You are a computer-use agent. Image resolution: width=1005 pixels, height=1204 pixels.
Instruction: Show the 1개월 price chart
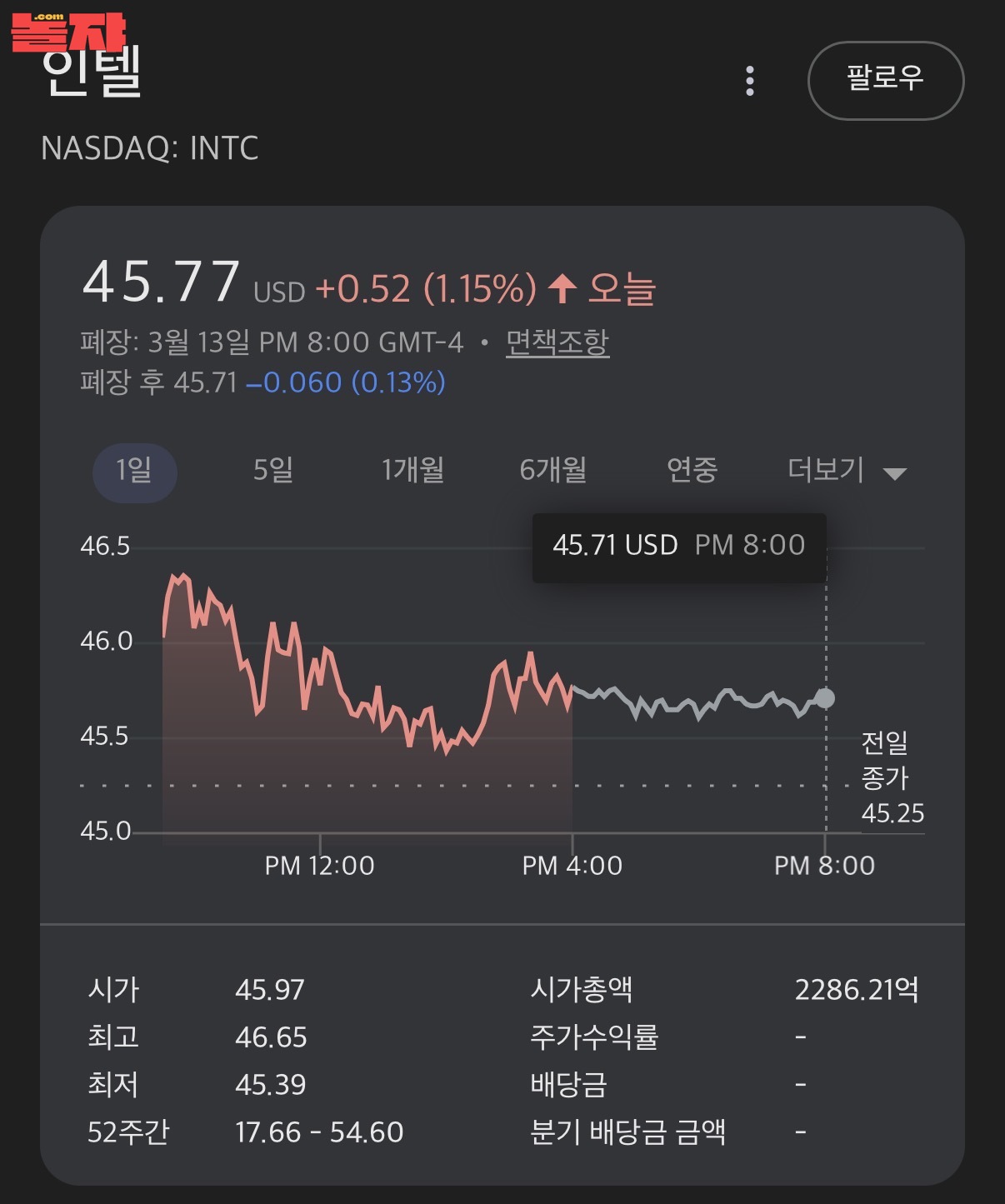tap(412, 471)
